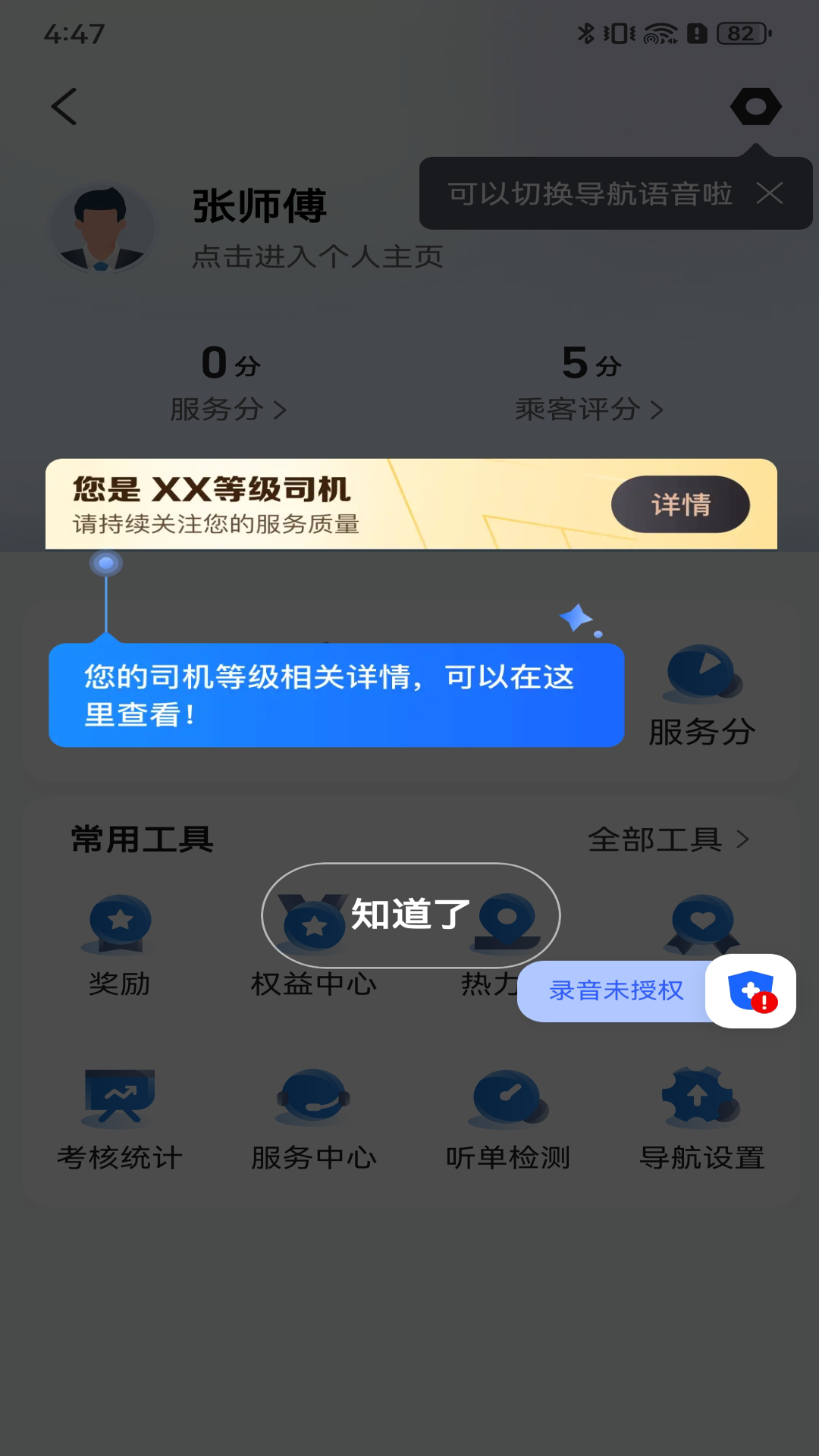View 乘客评分 rating details
This screenshot has height=1456, width=819.
click(589, 409)
